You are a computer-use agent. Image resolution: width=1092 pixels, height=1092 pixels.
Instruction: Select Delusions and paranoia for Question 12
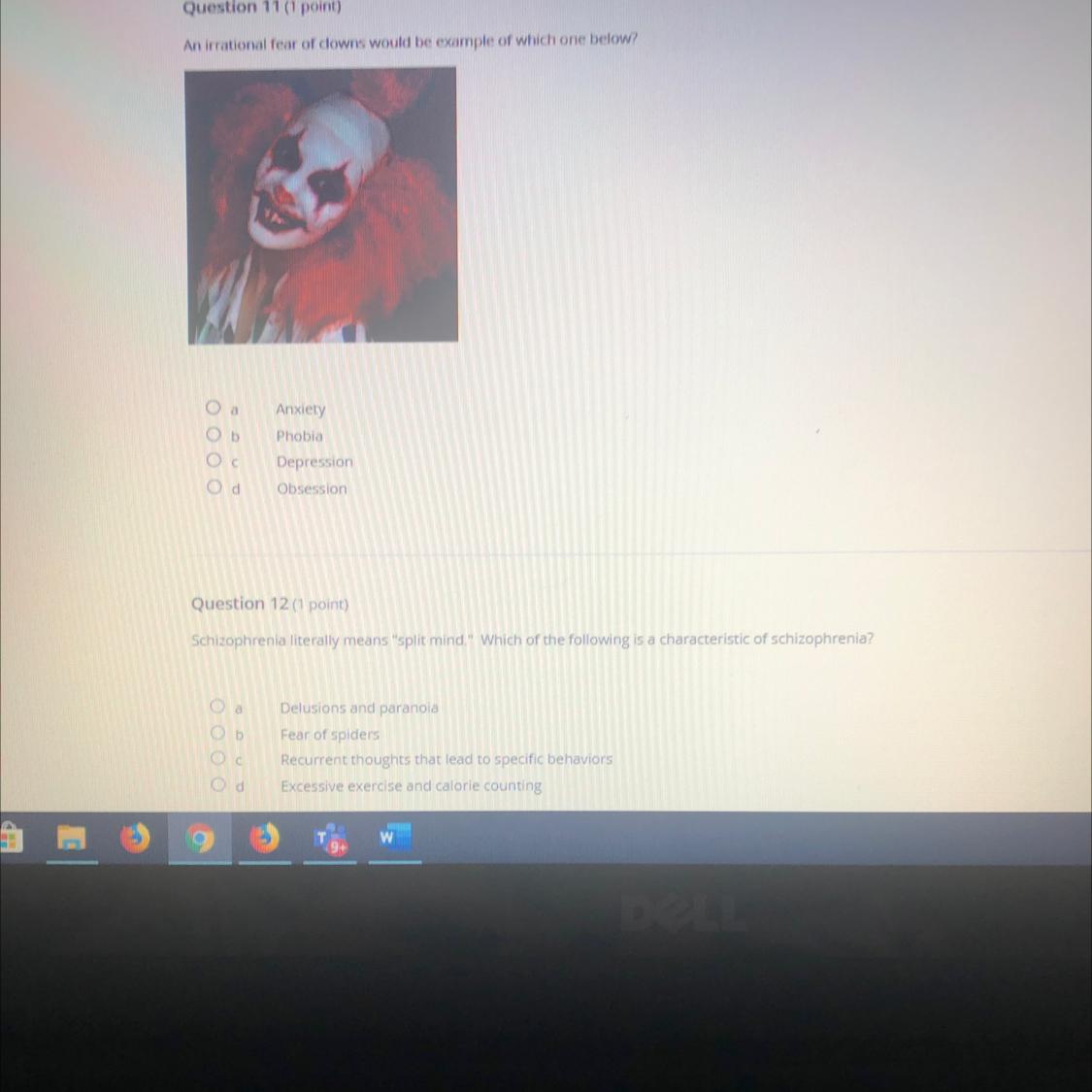[x=218, y=706]
